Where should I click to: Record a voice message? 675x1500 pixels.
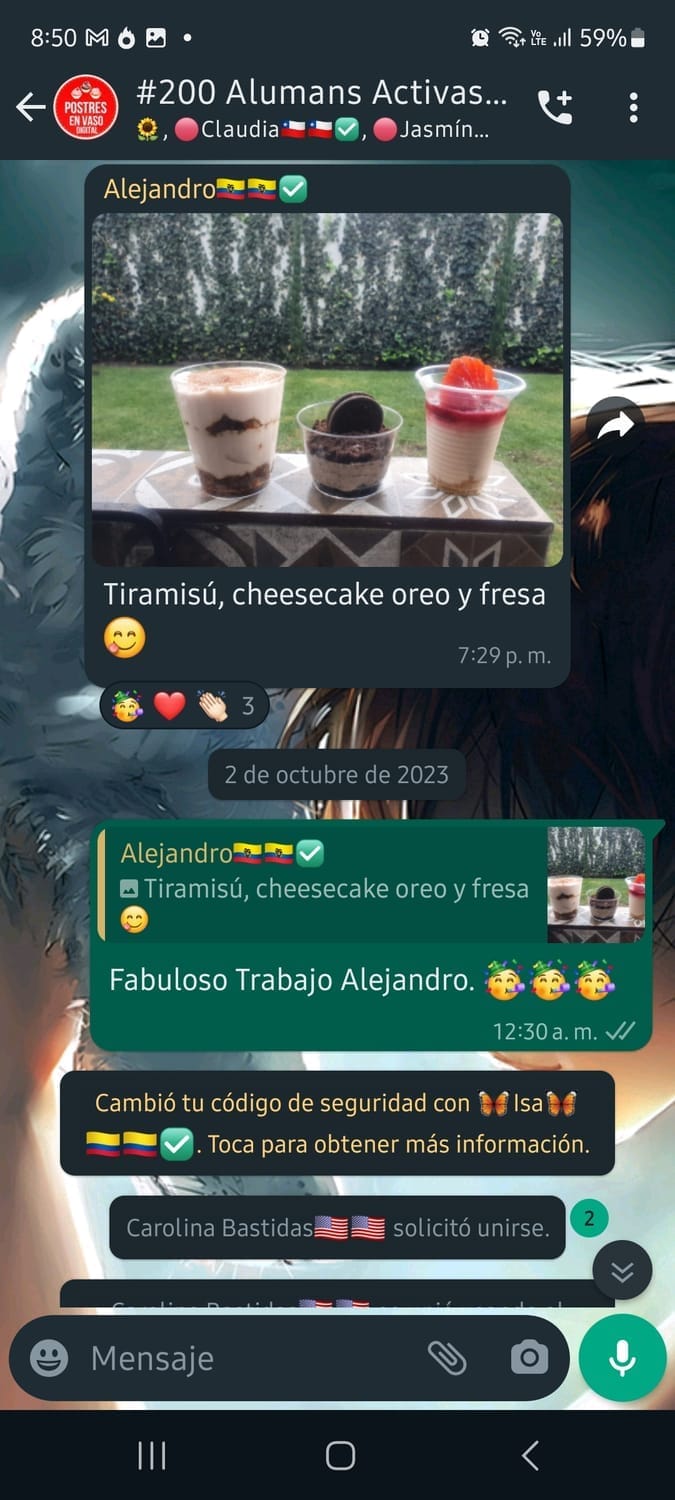coord(622,1358)
